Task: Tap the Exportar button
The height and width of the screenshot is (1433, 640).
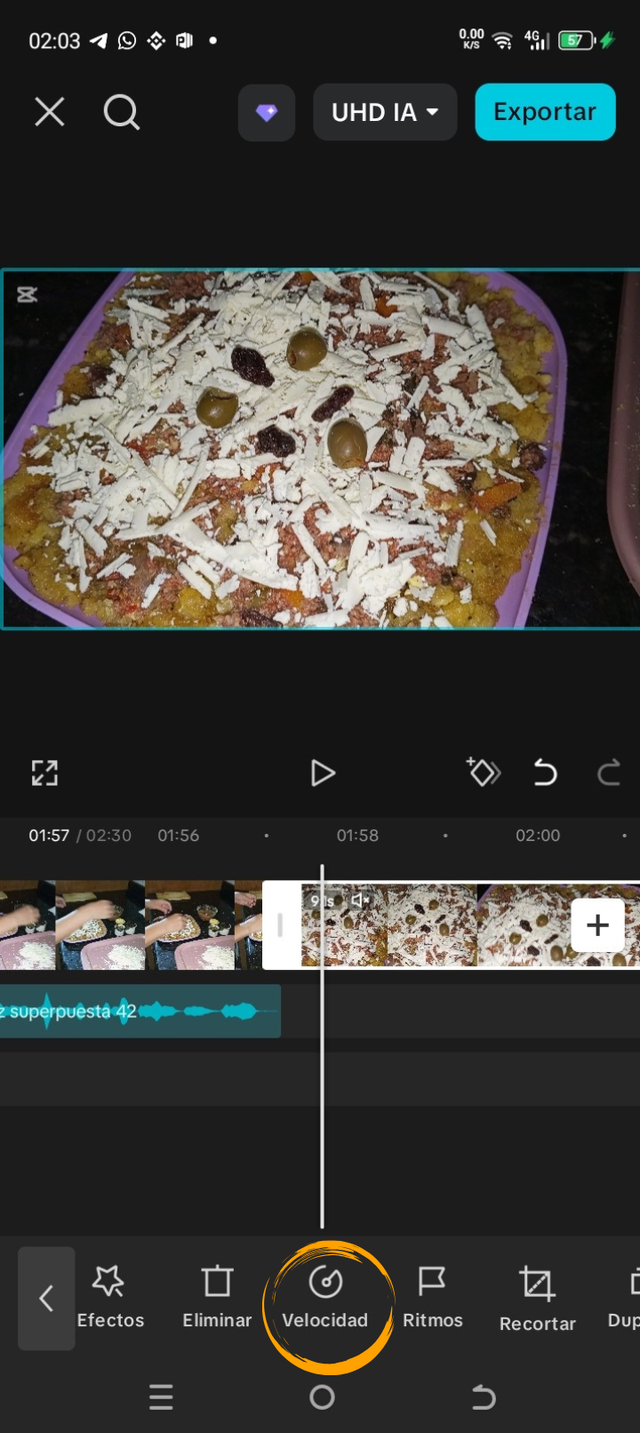Action: point(545,112)
